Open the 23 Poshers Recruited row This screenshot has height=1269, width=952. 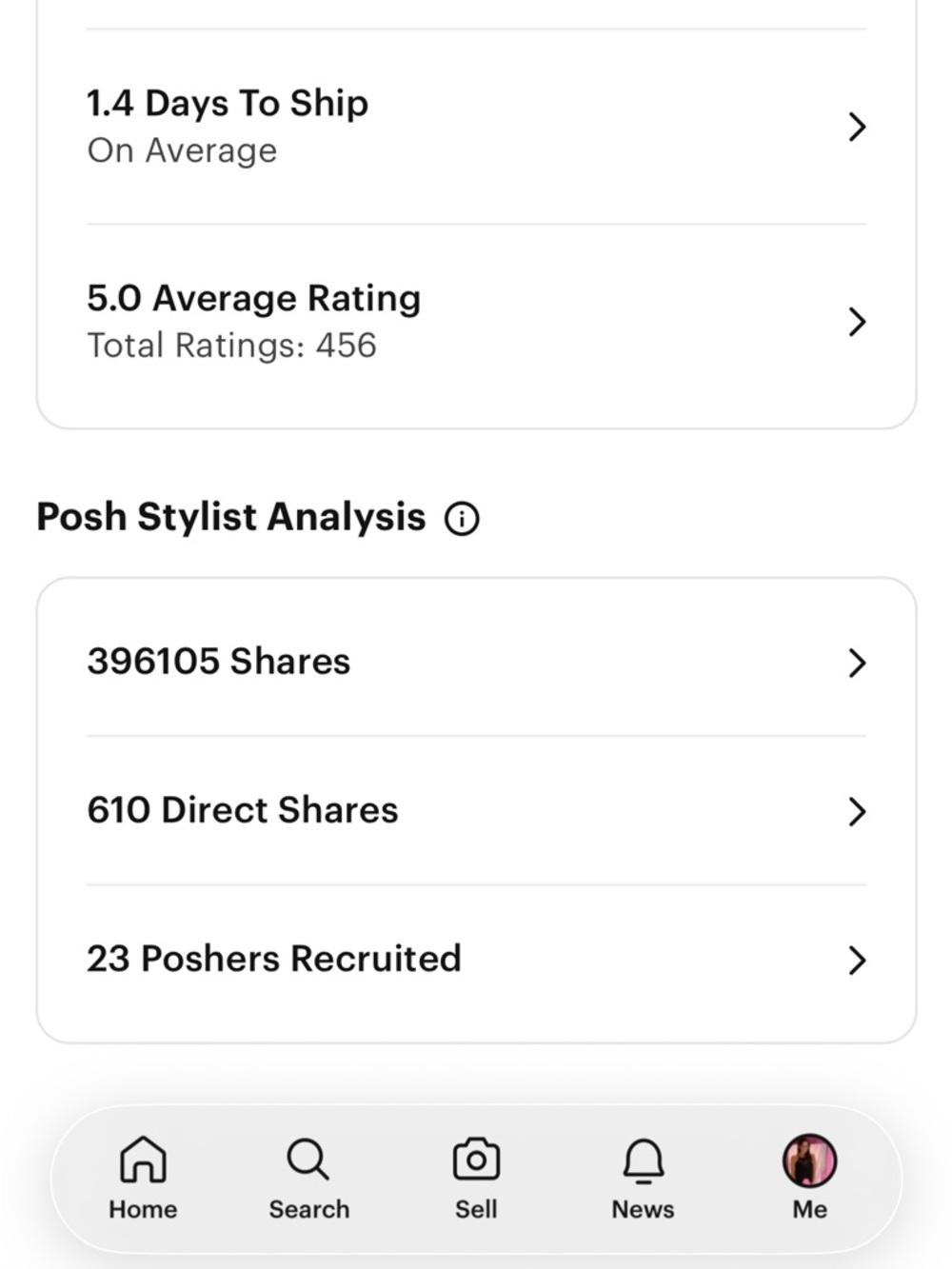(476, 959)
